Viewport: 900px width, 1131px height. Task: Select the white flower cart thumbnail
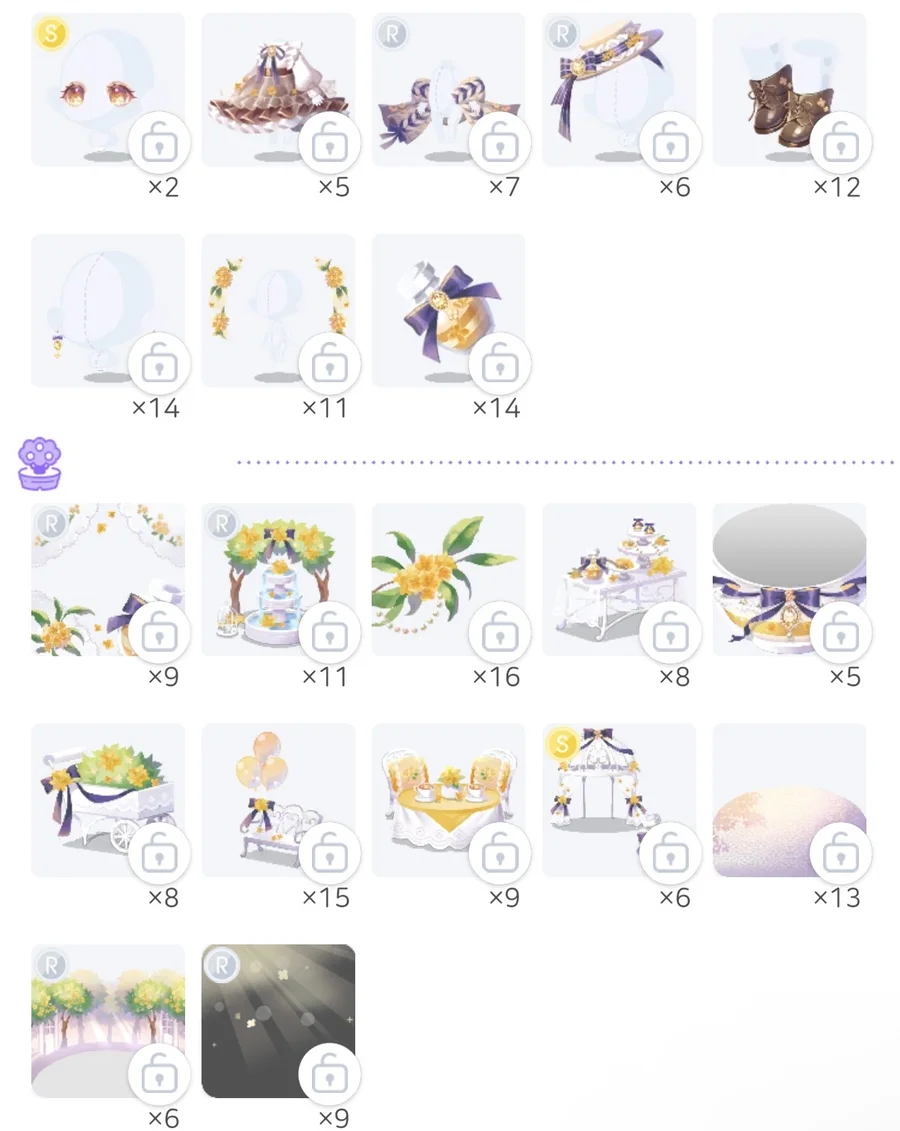[108, 800]
